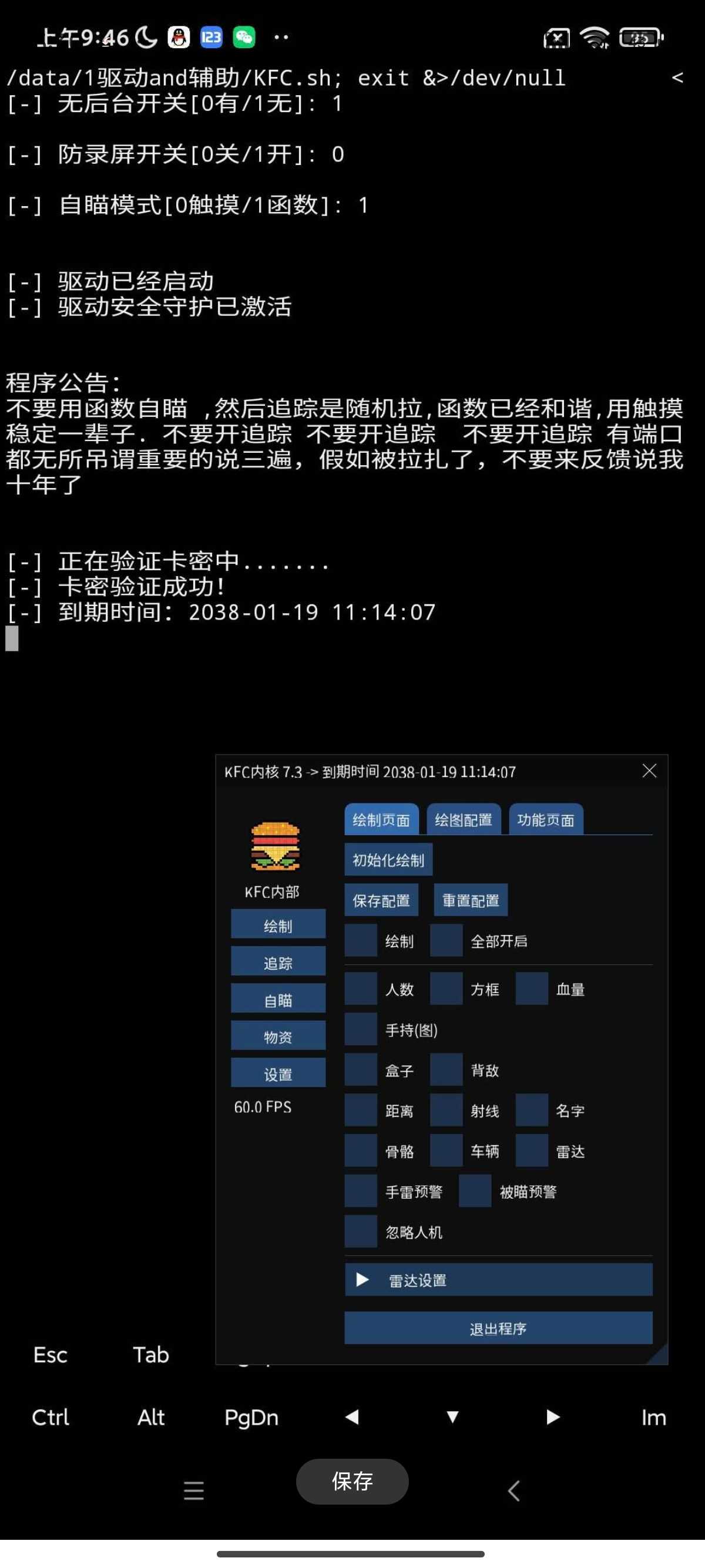The width and height of the screenshot is (705, 1568).
Task: Open the 追踪 section in the sidebar
Action: pos(278,963)
